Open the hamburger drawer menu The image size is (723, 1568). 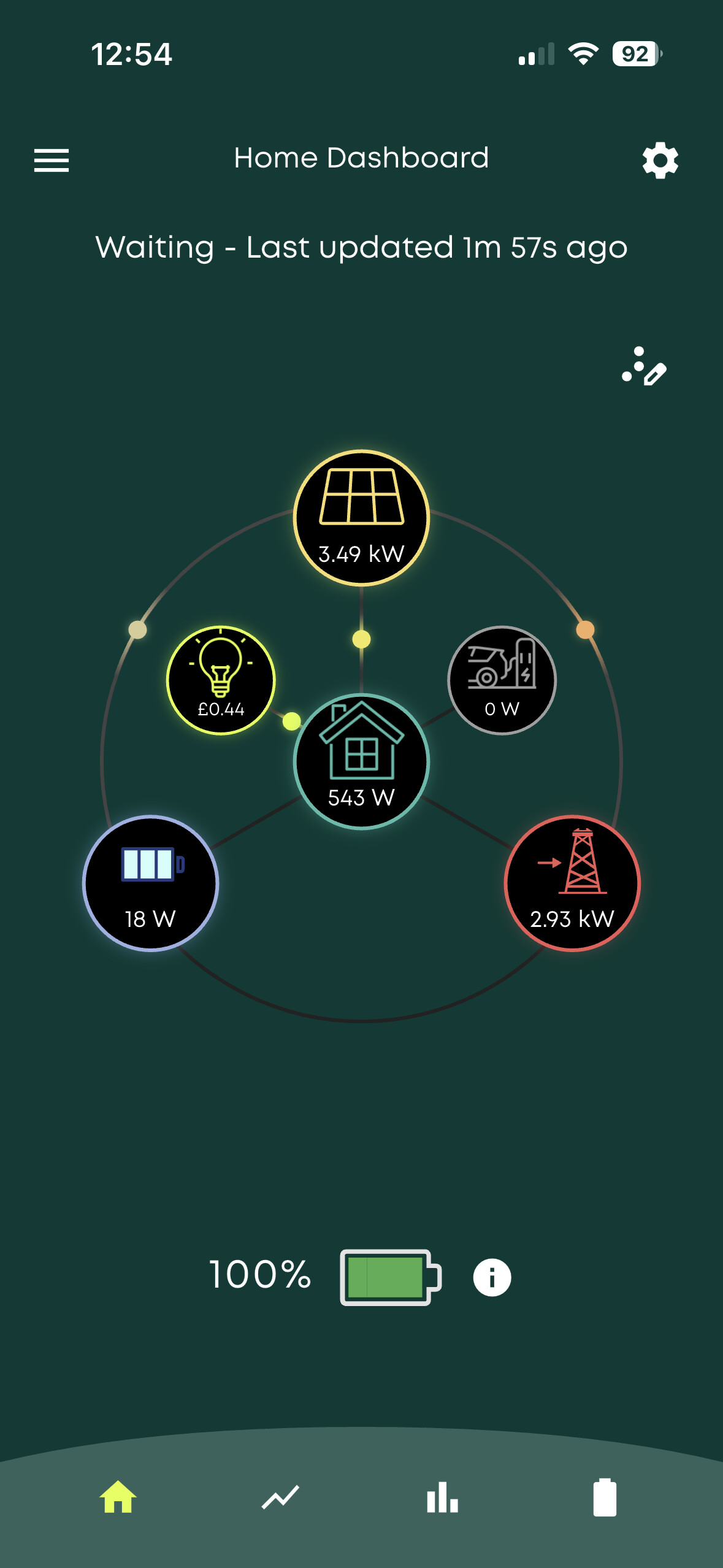coord(52,160)
